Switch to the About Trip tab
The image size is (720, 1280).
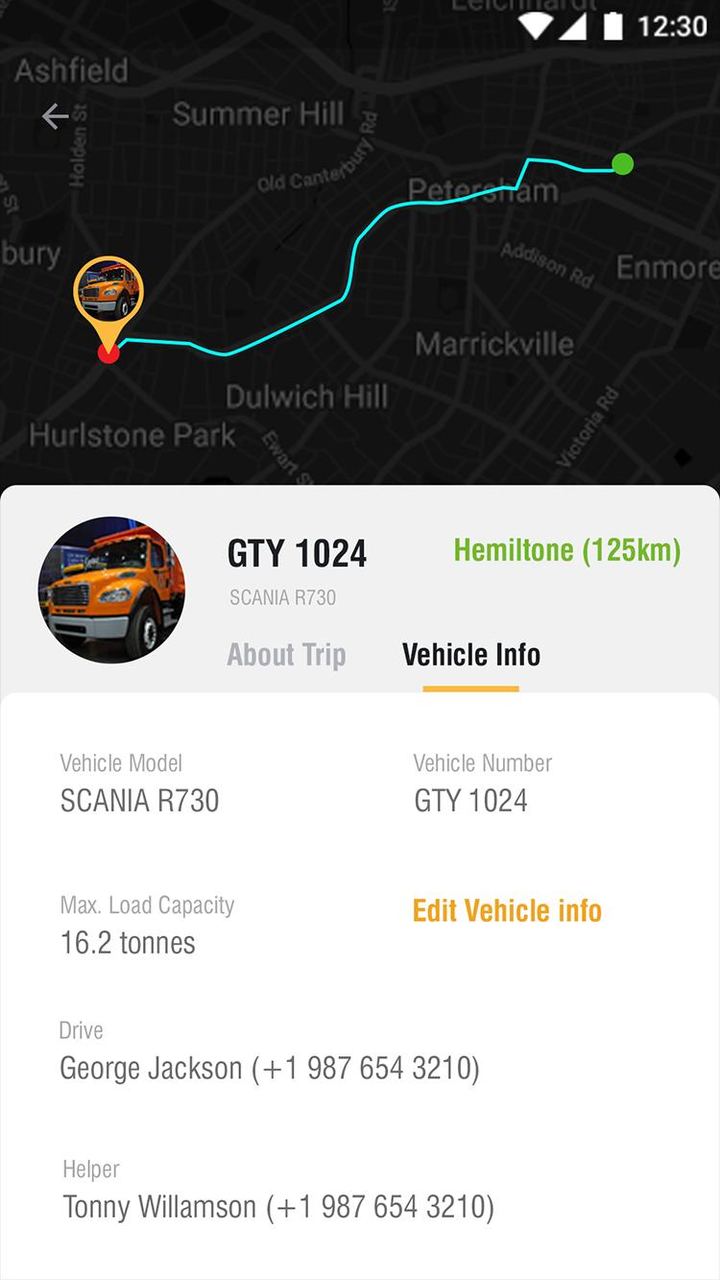click(287, 654)
